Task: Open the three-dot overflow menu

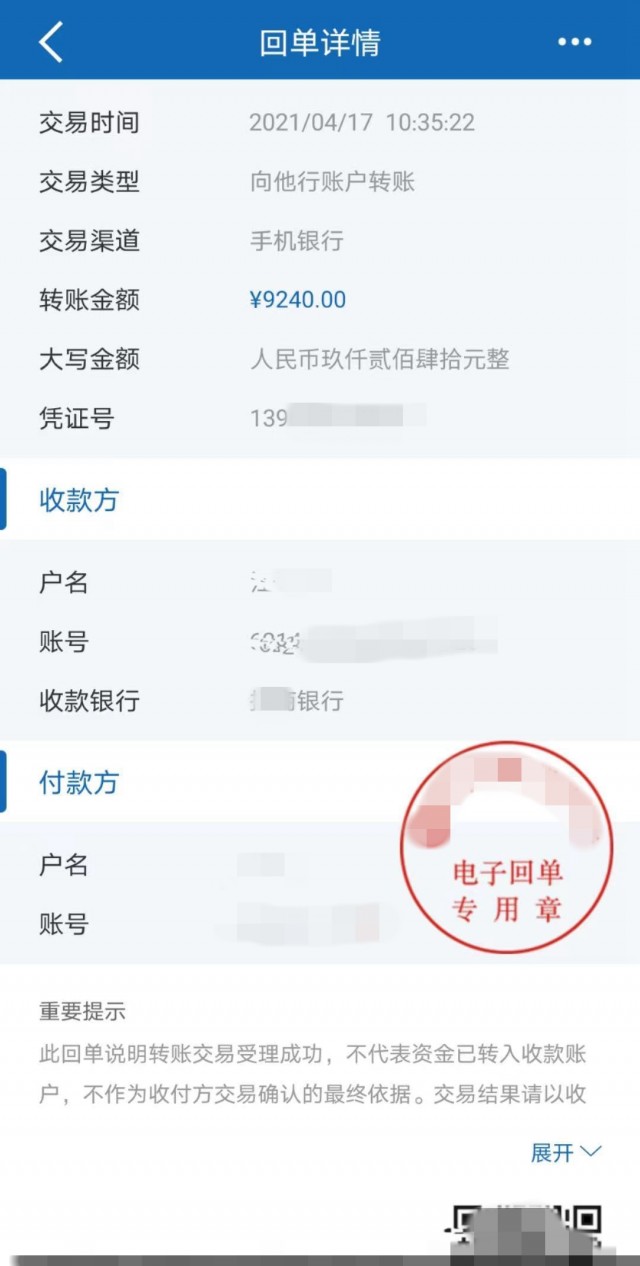Action: (575, 42)
